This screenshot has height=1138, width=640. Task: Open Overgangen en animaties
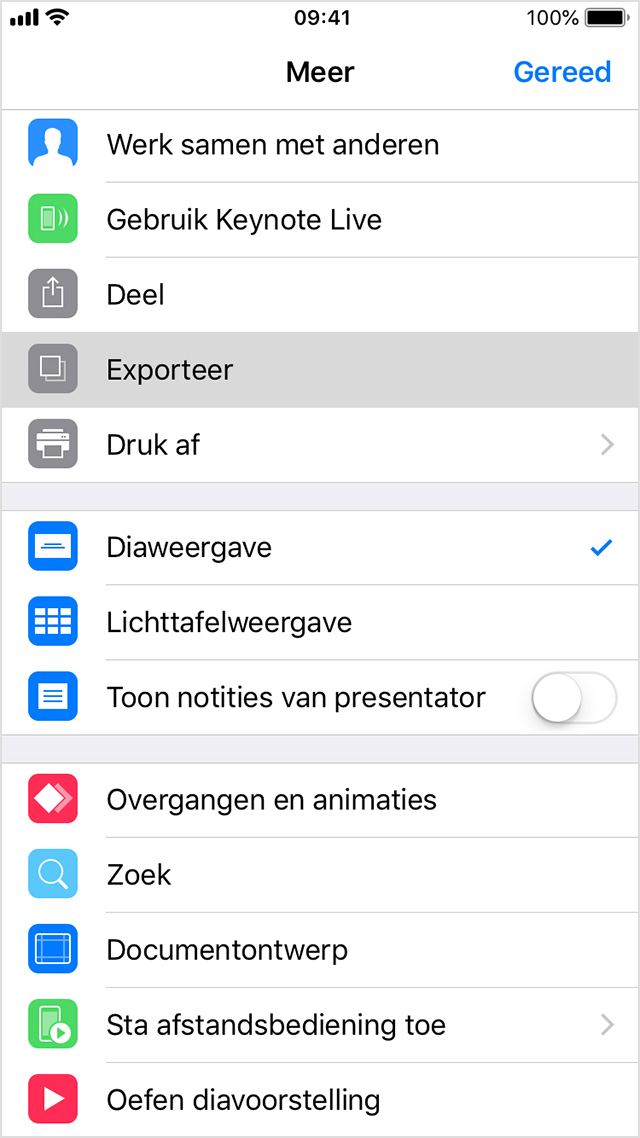click(320, 800)
